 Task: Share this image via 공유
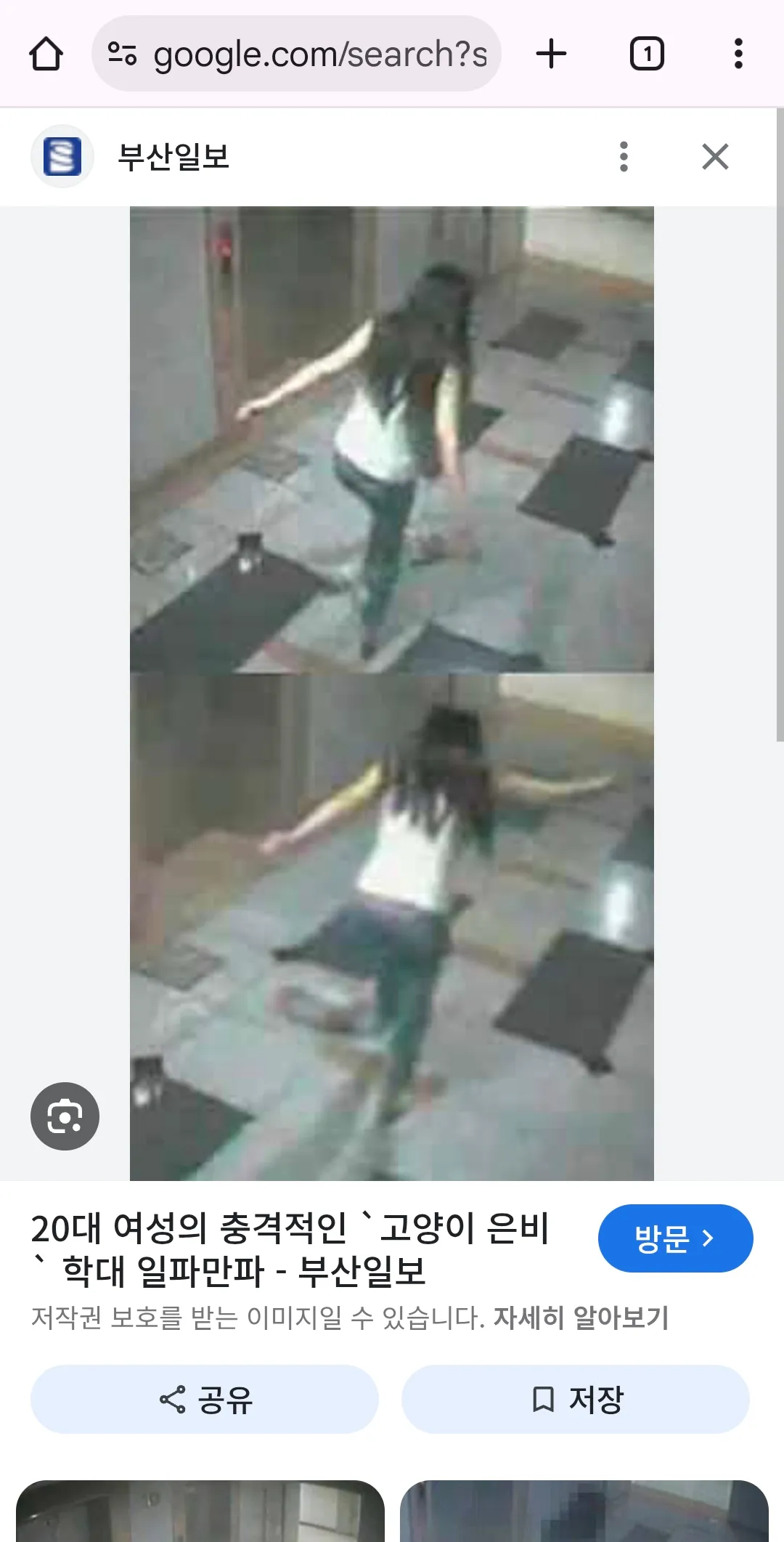pyautogui.click(x=205, y=1399)
